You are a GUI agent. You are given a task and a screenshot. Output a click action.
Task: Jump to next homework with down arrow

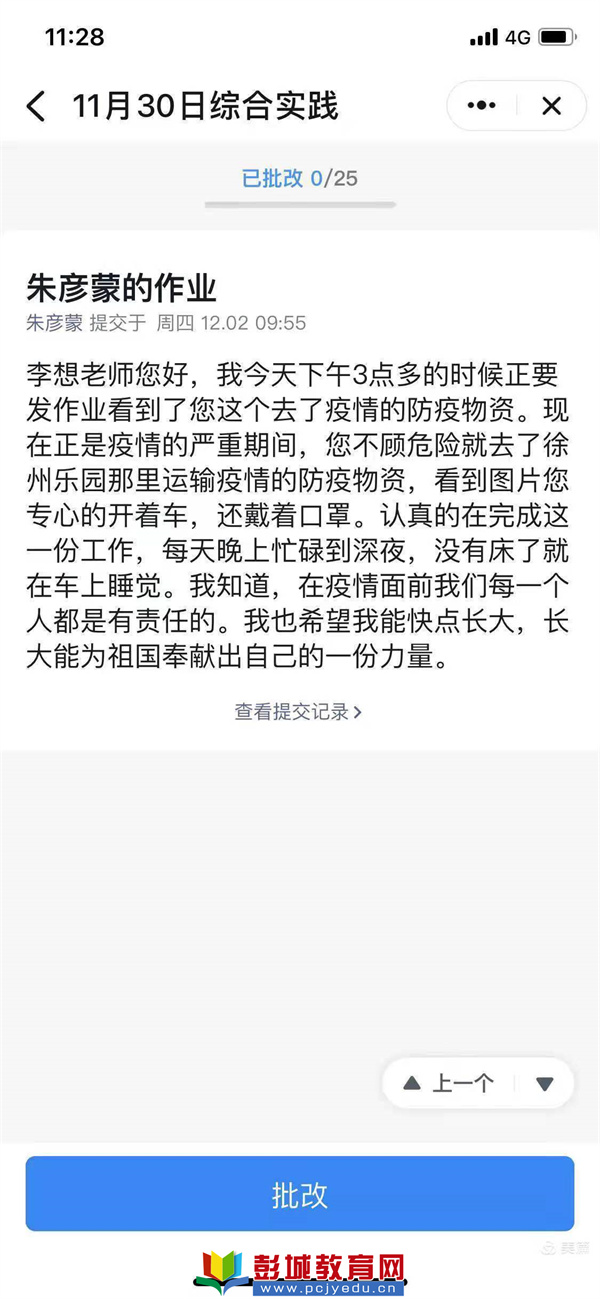[545, 1084]
